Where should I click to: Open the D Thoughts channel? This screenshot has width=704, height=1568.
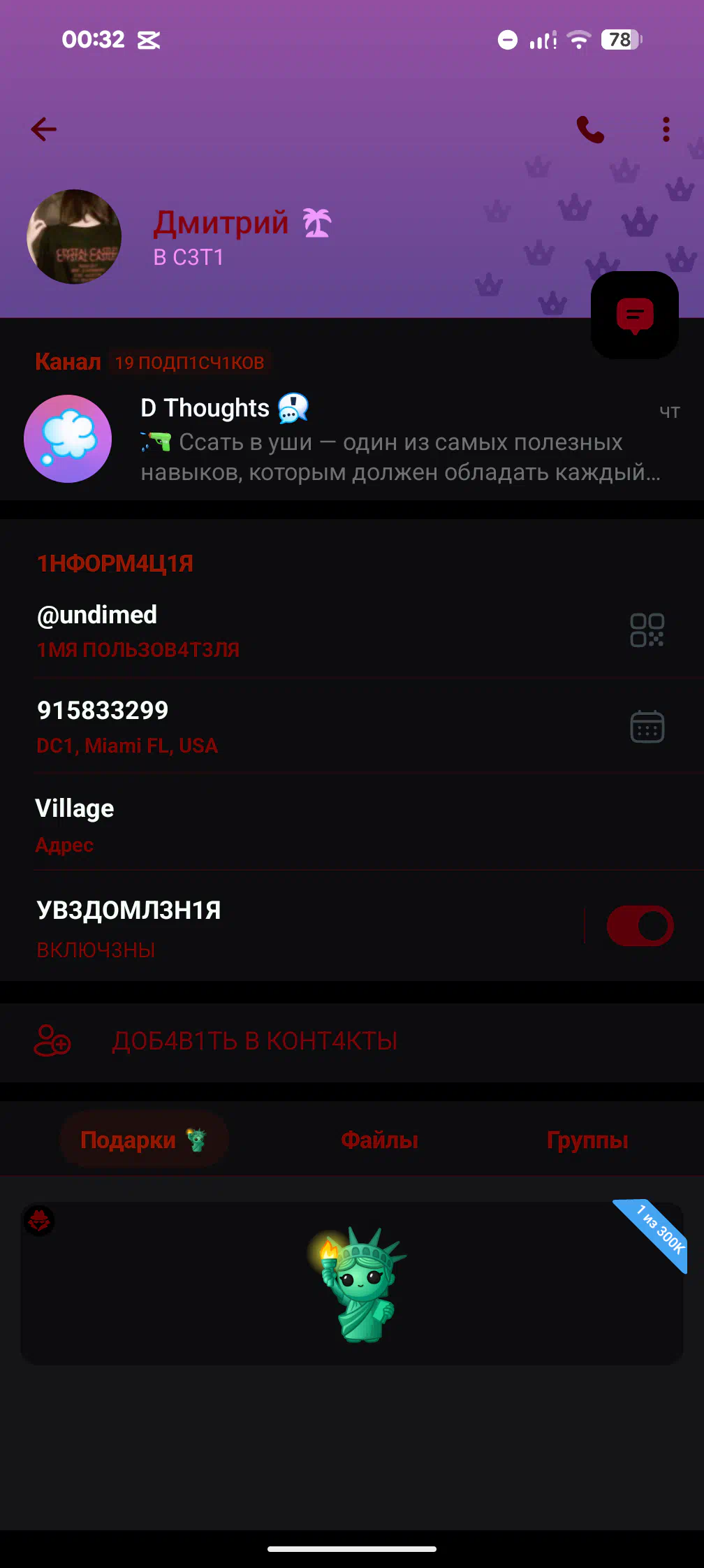pyautogui.click(x=352, y=439)
